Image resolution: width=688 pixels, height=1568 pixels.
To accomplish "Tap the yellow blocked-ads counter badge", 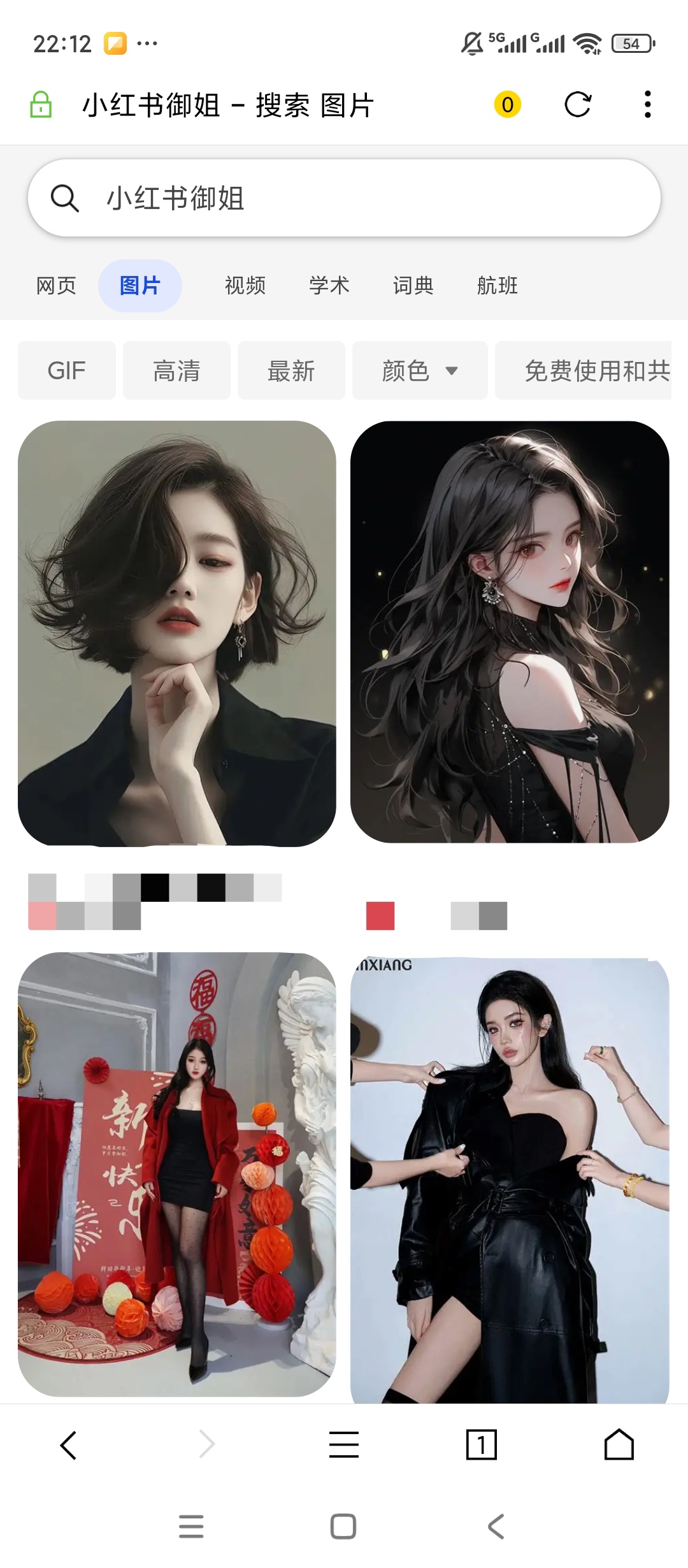I will pyautogui.click(x=507, y=105).
